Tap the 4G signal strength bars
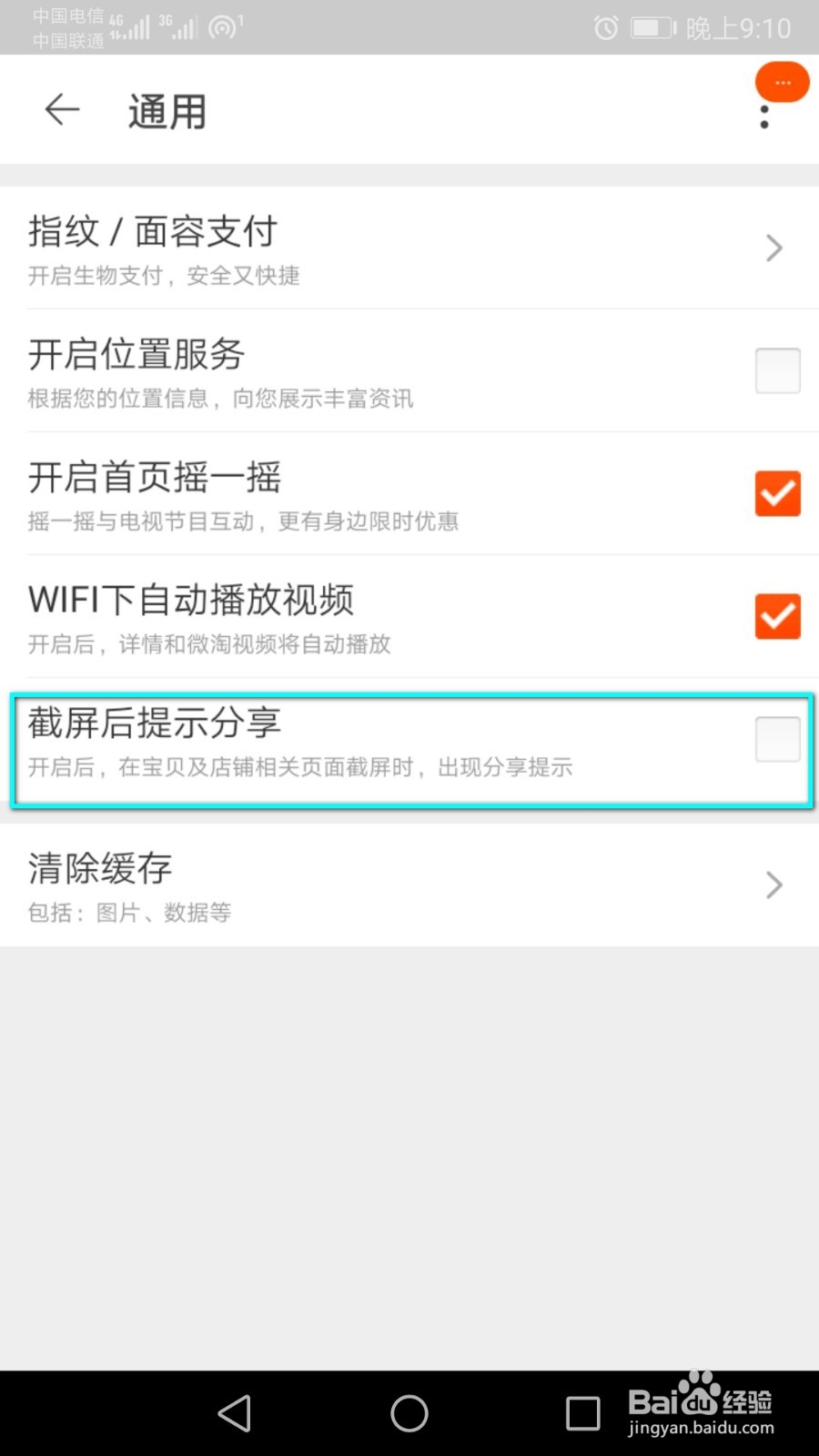Viewport: 819px width, 1456px height. coord(133,27)
